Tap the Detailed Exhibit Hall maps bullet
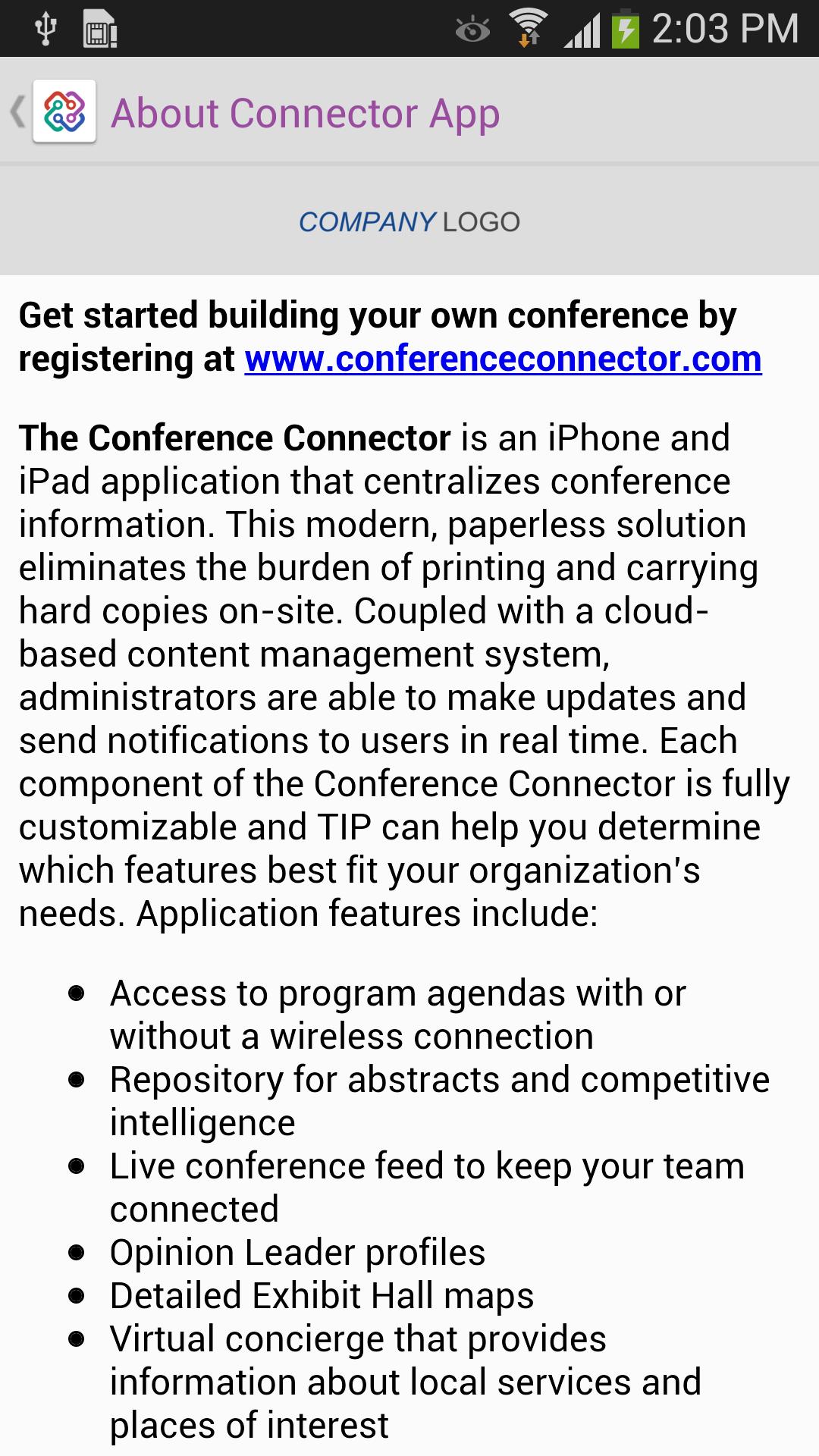The height and width of the screenshot is (1456, 819). coord(322,1297)
